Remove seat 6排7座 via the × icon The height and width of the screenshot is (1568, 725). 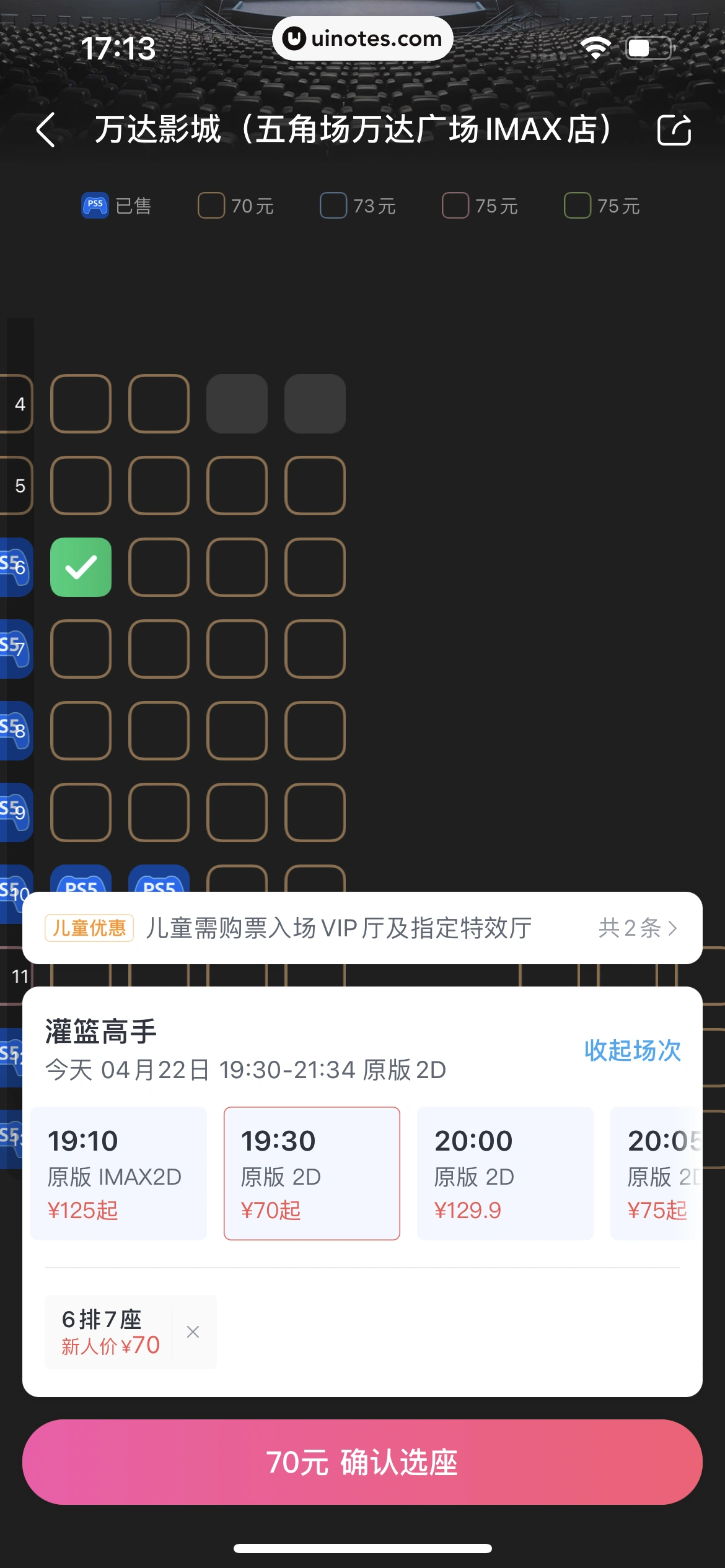[192, 1332]
